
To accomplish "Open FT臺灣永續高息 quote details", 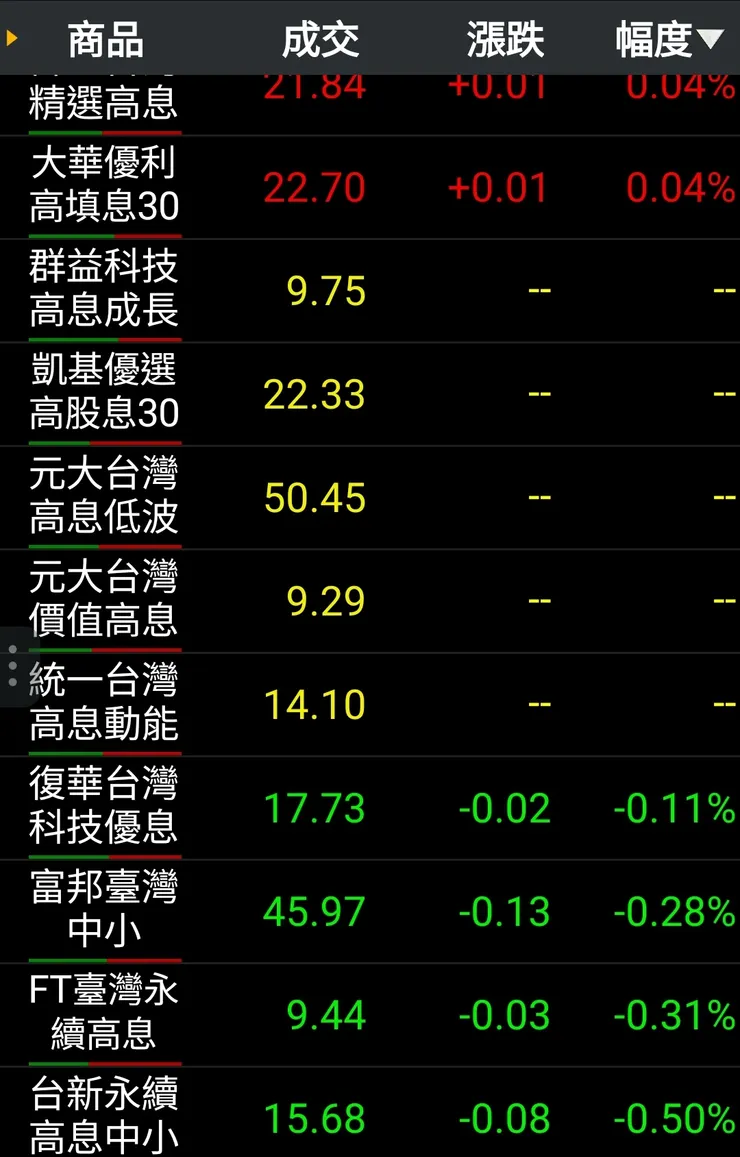I will (x=105, y=1014).
